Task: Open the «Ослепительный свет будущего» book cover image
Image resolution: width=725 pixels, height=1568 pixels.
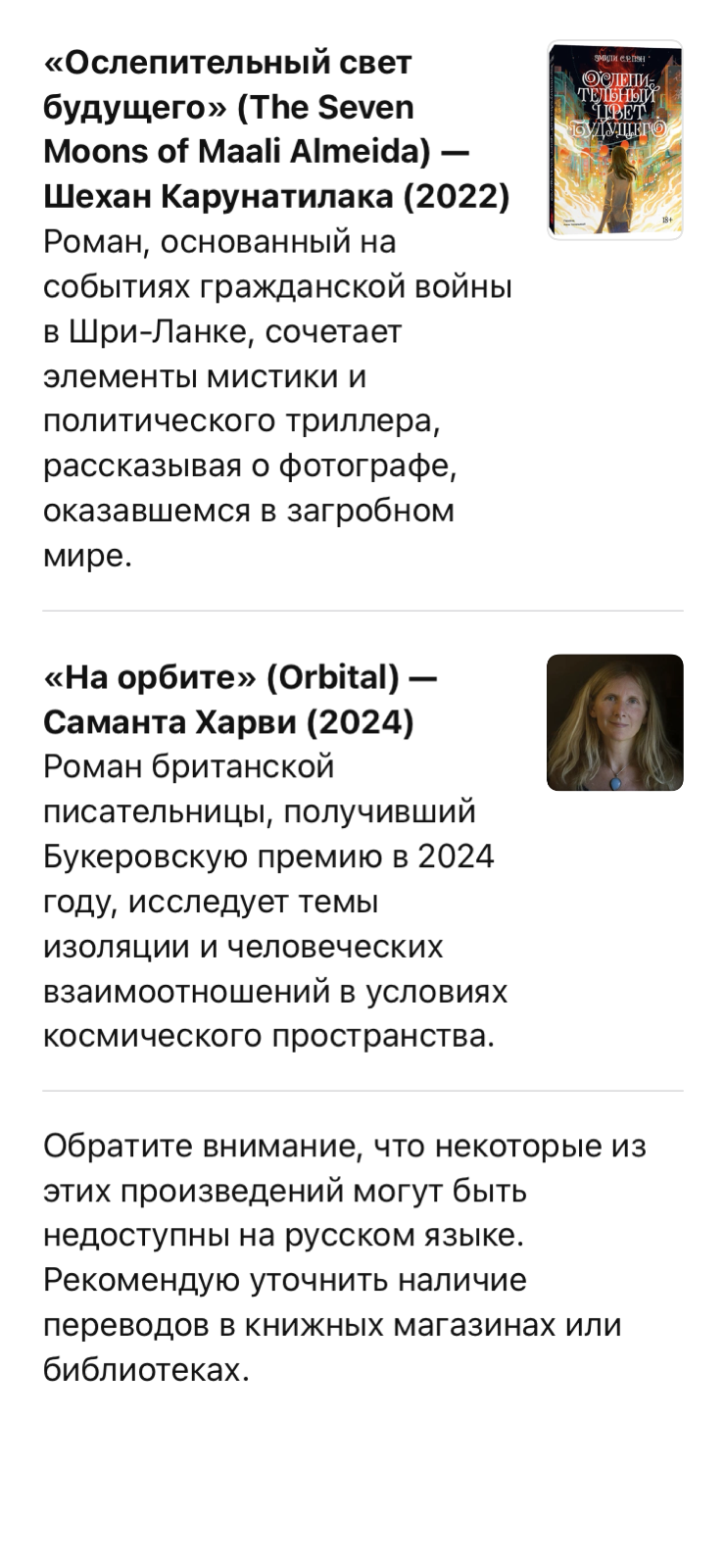Action: pos(614,139)
